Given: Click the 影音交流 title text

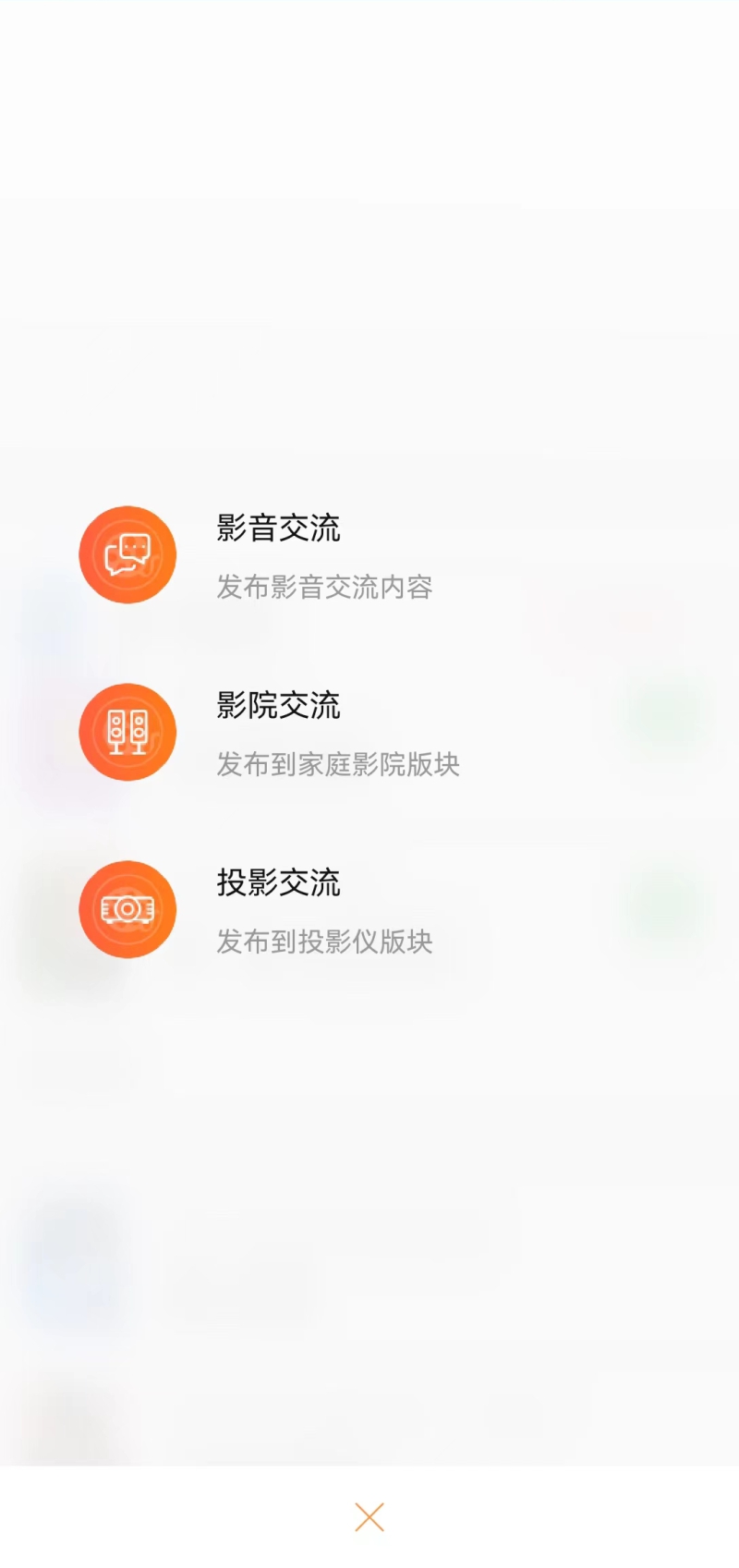Looking at the screenshot, I should (277, 529).
